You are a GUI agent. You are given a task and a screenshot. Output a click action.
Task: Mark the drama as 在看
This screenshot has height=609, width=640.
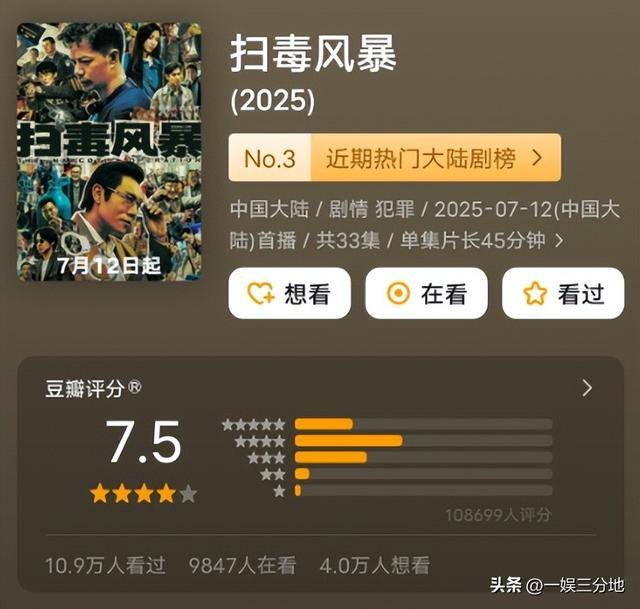coord(426,293)
